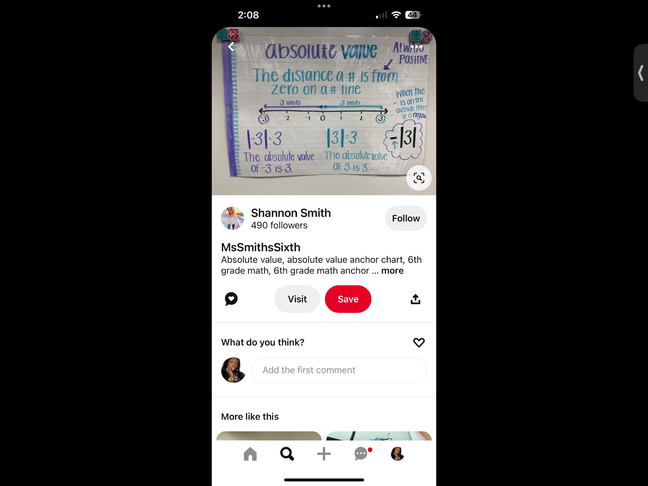Add the first comment

click(337, 370)
